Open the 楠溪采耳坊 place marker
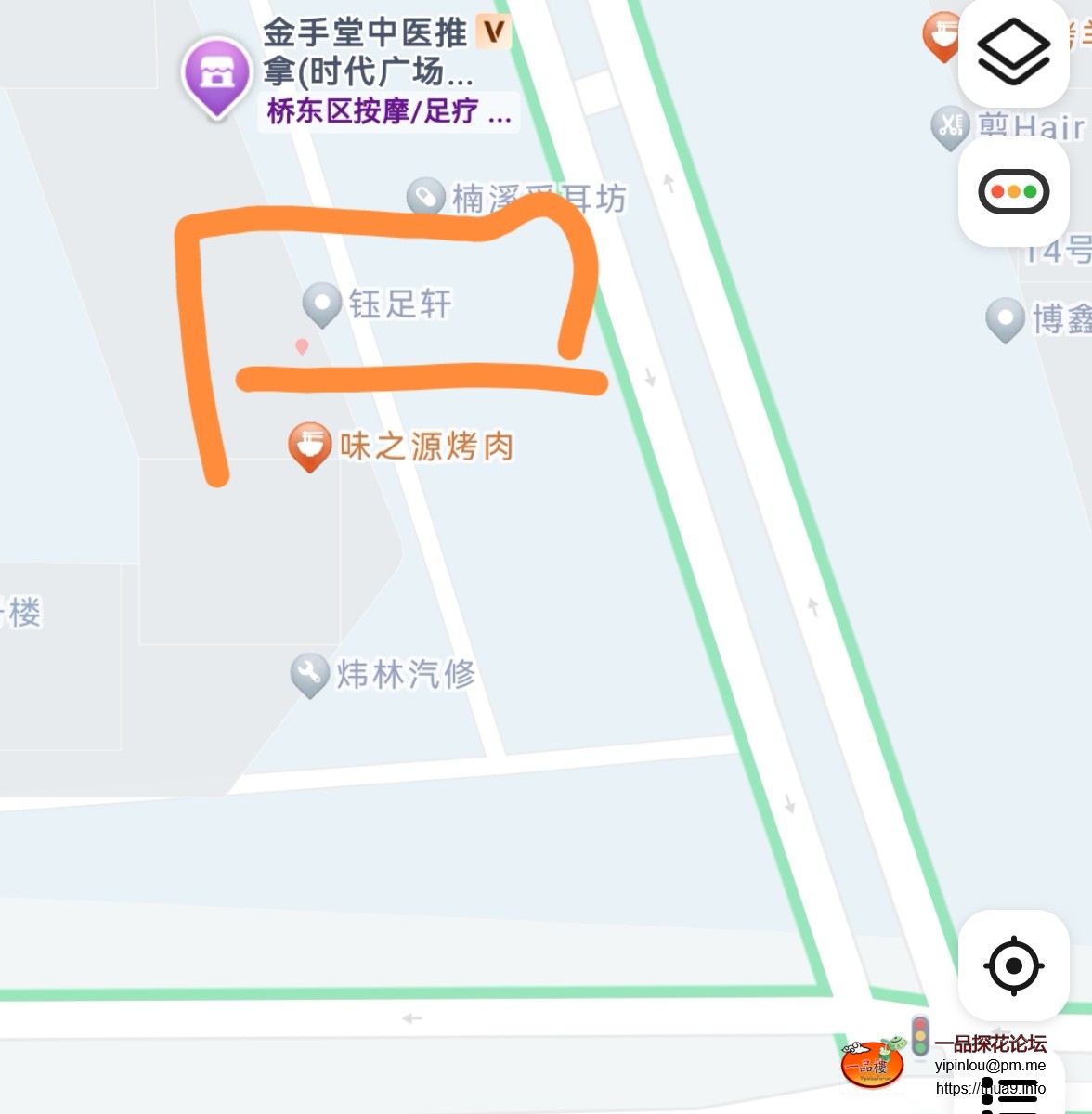This screenshot has height=1114, width=1092. pos(425,197)
